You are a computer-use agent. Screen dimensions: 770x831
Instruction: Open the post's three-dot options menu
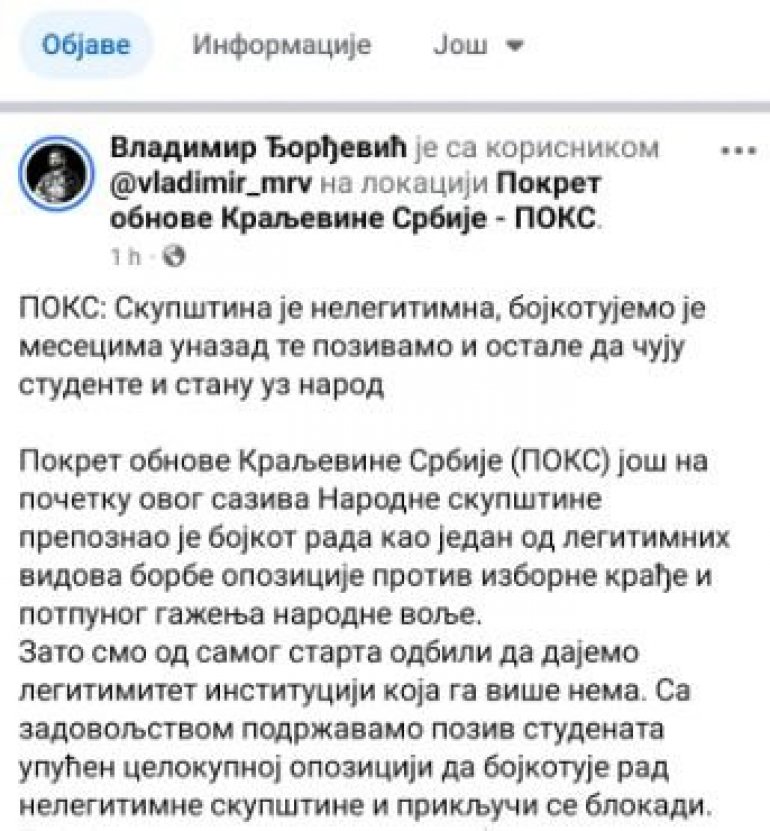pos(738,149)
